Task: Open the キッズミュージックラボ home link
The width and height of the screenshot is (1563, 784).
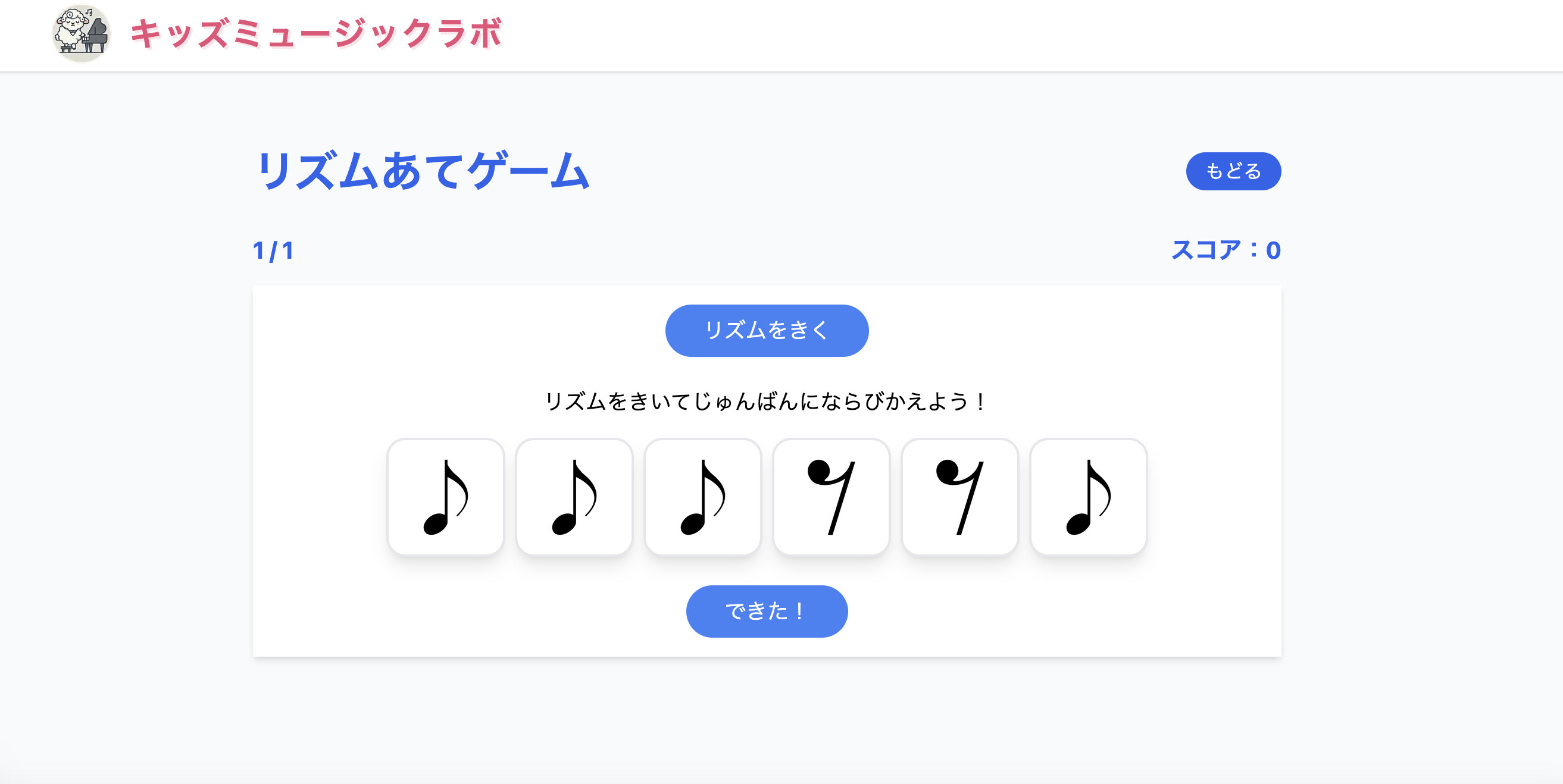Action: 315,33
